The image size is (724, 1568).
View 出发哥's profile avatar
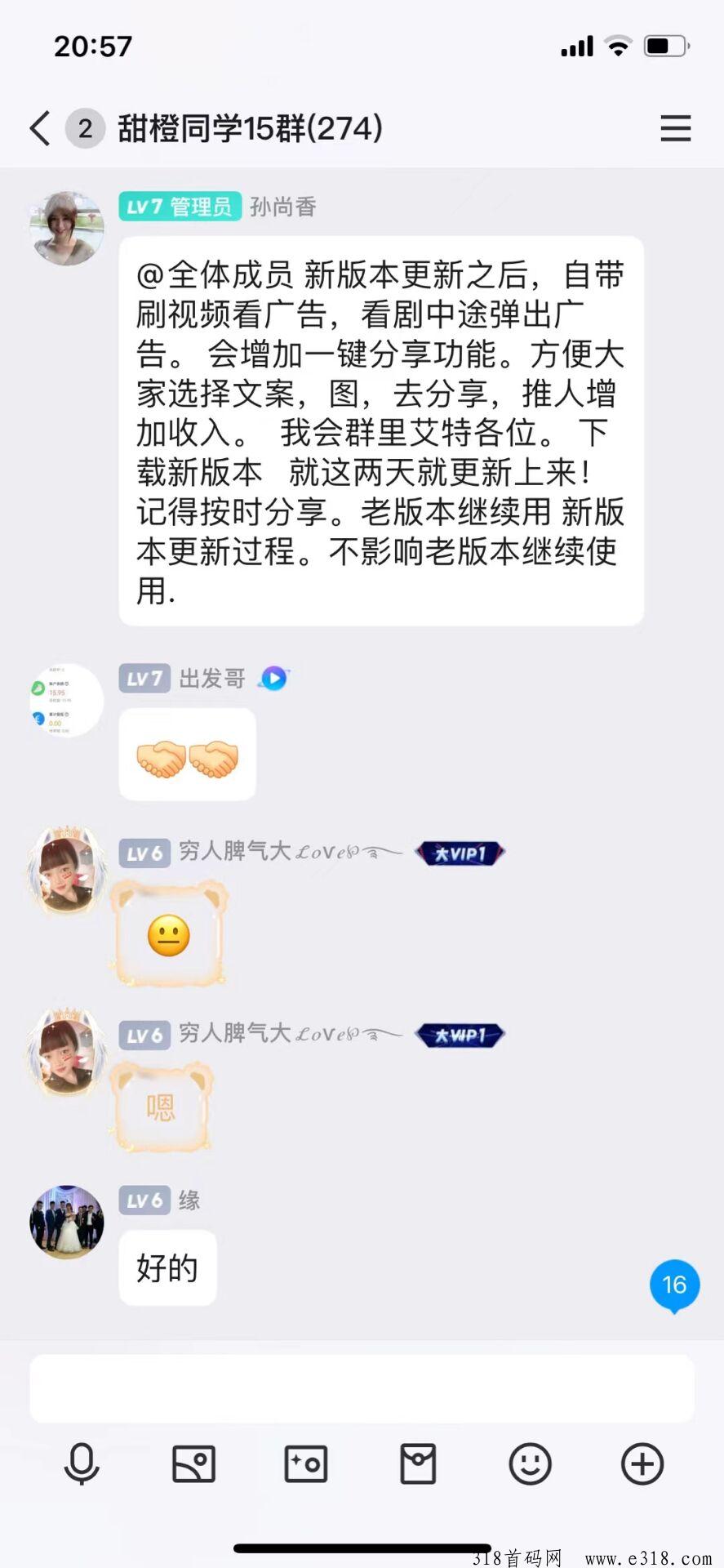pos(67,700)
